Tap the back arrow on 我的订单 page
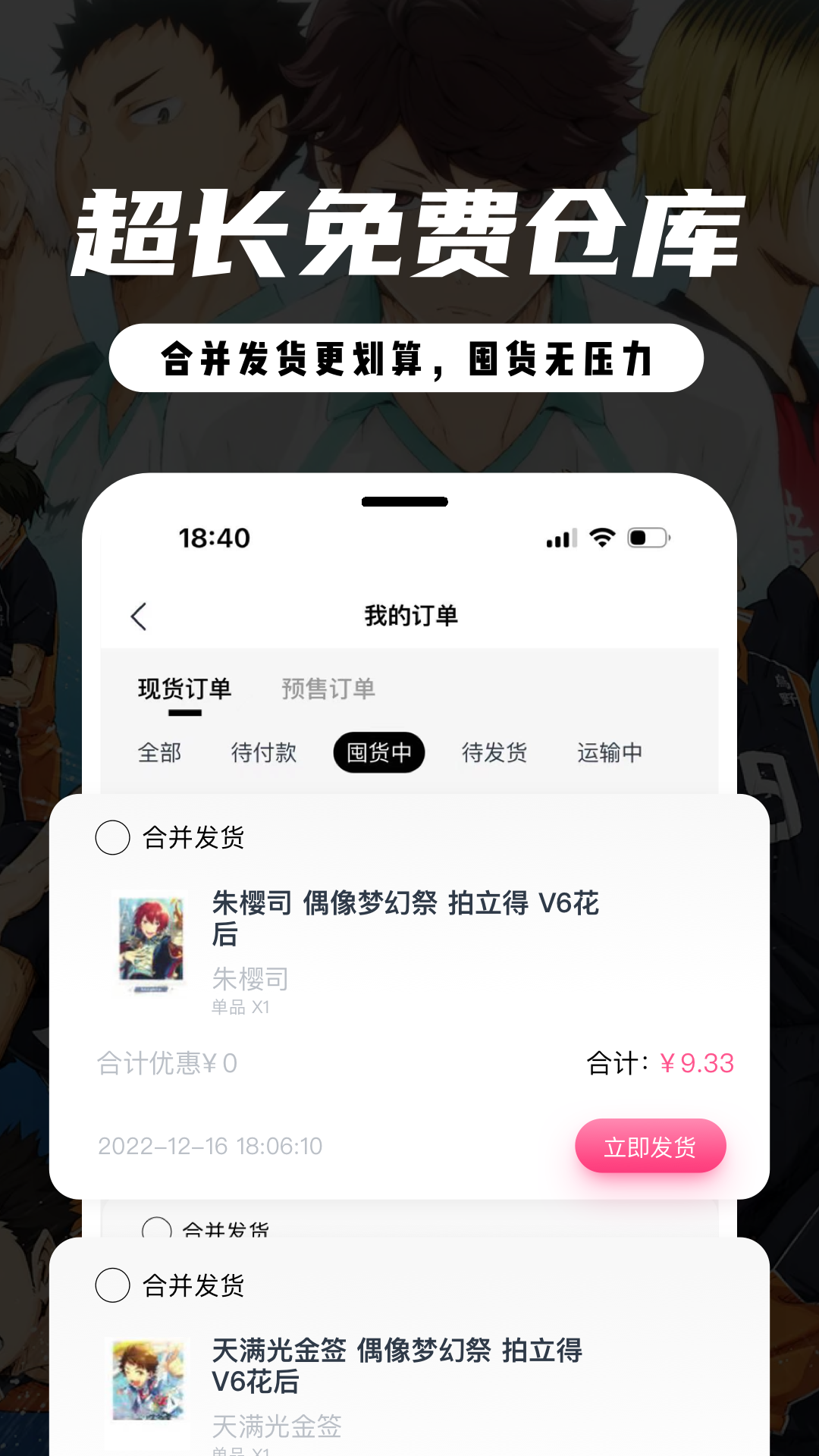 pos(140,616)
